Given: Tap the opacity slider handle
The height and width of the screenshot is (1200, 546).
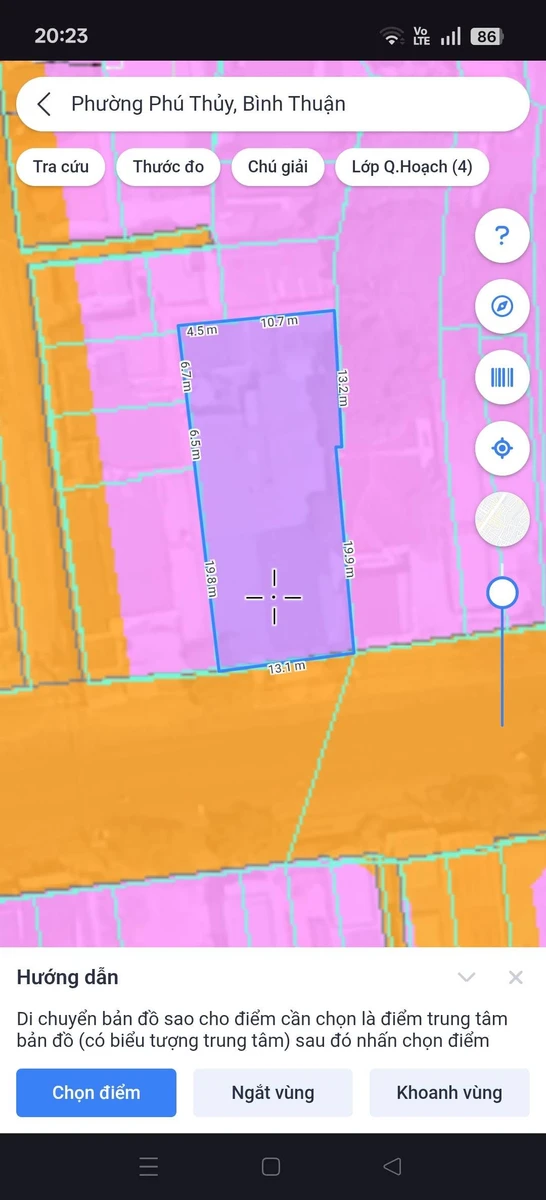Looking at the screenshot, I should coord(502,593).
